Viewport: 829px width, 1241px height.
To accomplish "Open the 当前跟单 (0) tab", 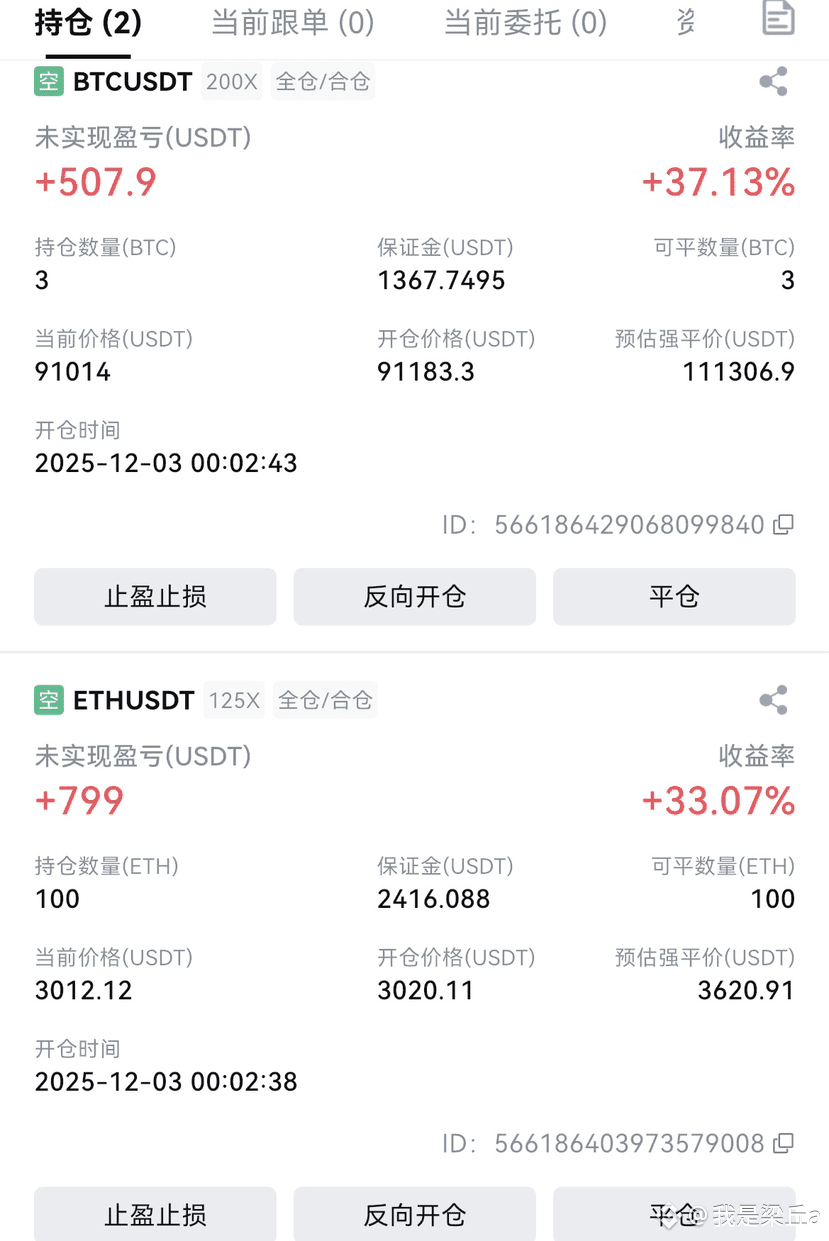I will click(291, 22).
